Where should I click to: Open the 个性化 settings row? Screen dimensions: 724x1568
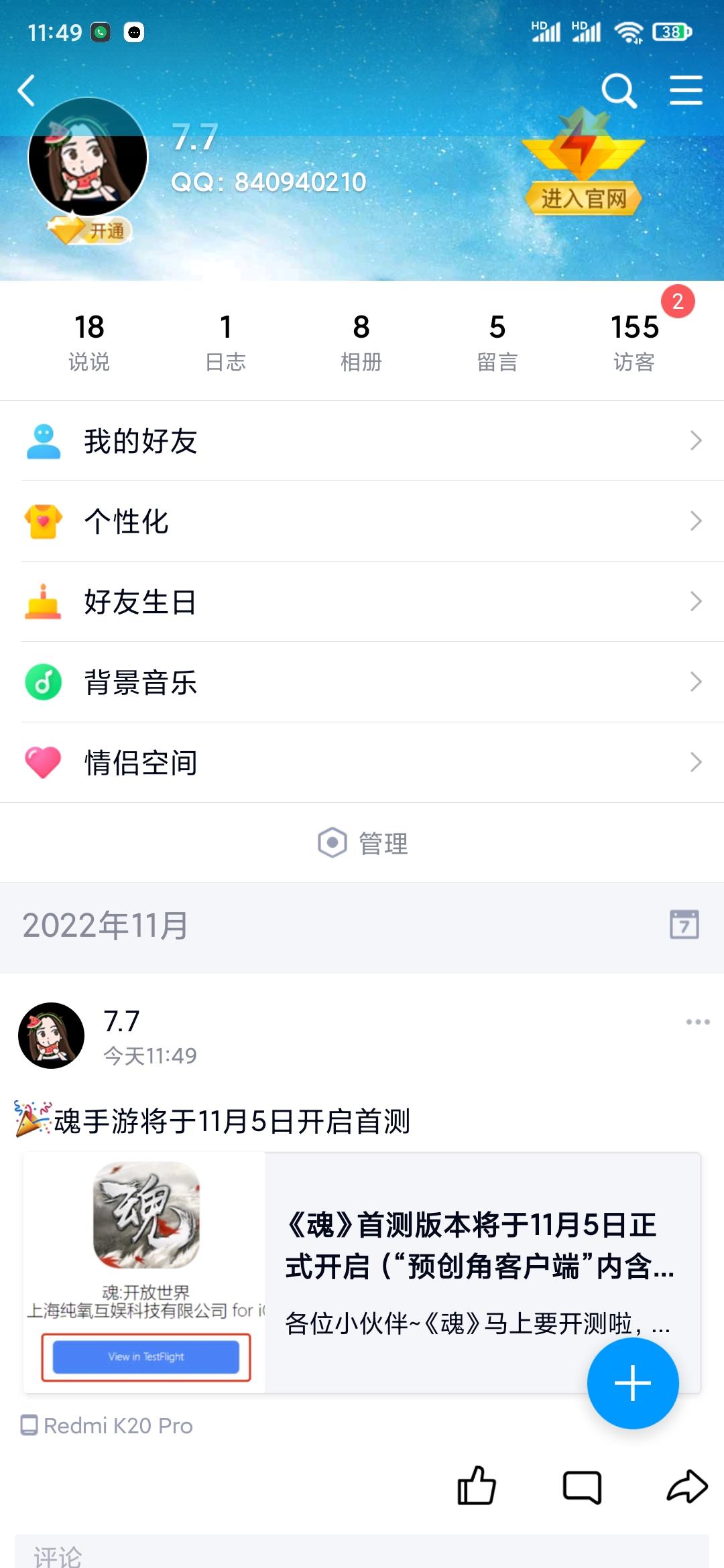click(x=362, y=521)
